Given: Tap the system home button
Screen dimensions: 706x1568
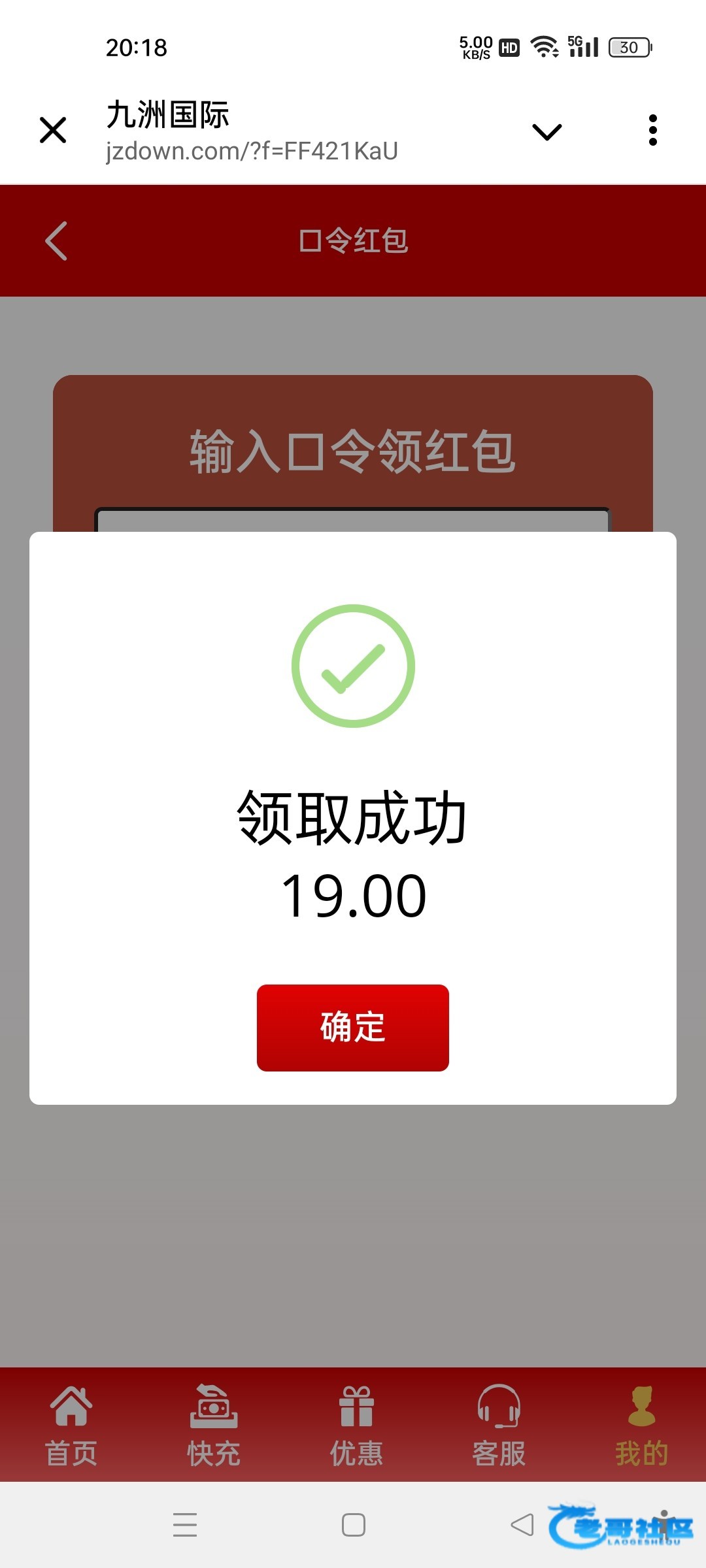Looking at the screenshot, I should tap(354, 1525).
